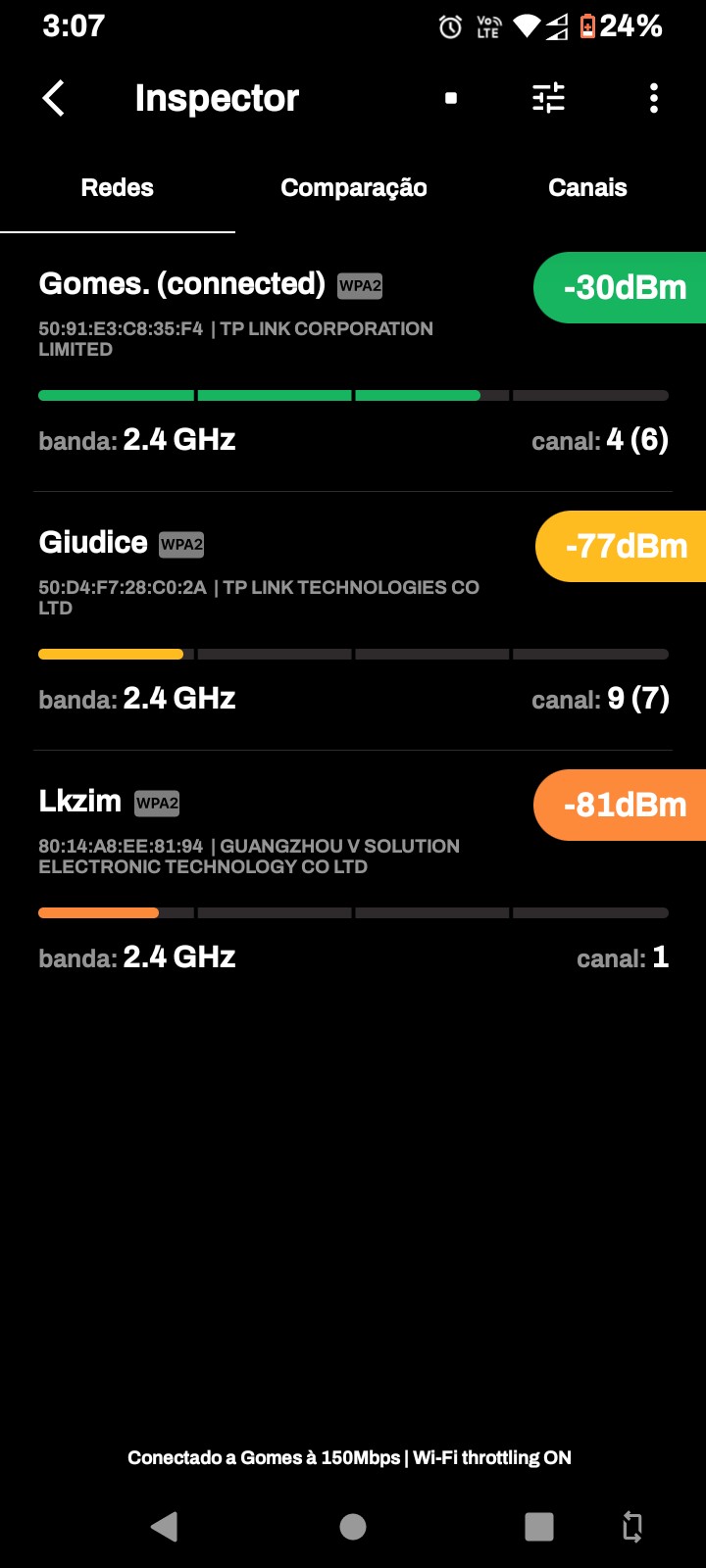Switch to the Comparação tab
This screenshot has width=706, height=1568.
pos(353,188)
